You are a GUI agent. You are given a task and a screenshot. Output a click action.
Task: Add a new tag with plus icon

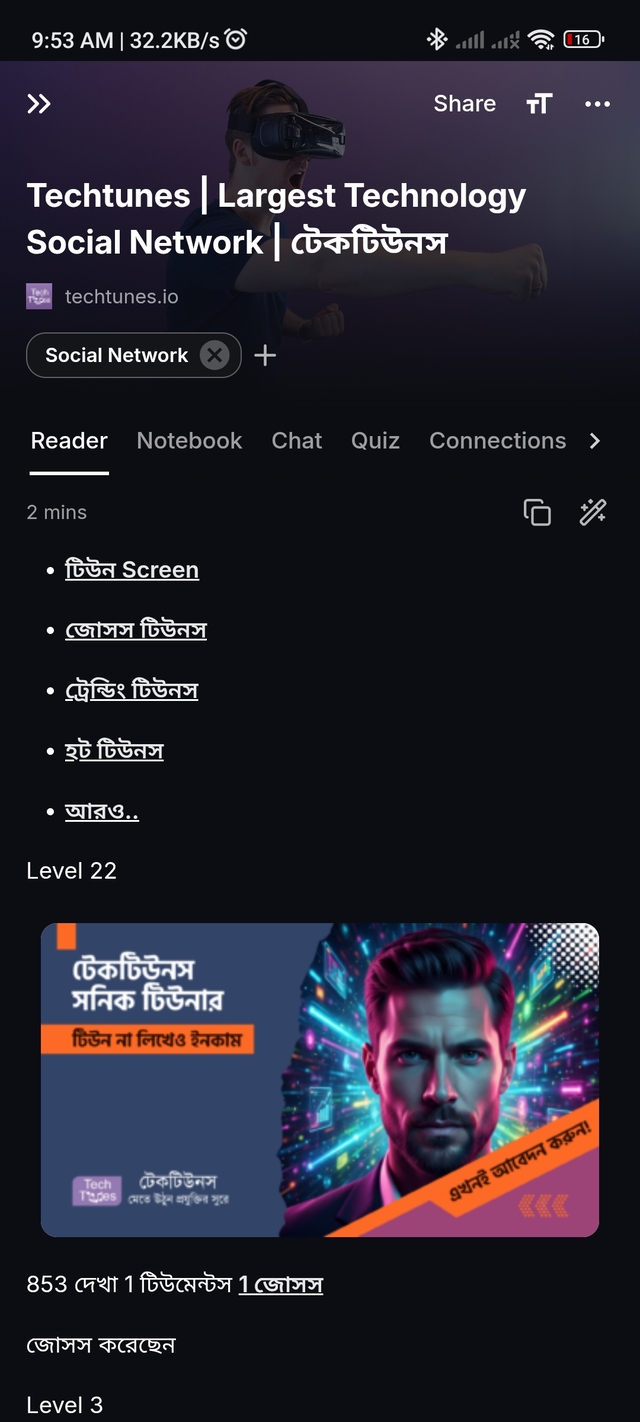265,355
